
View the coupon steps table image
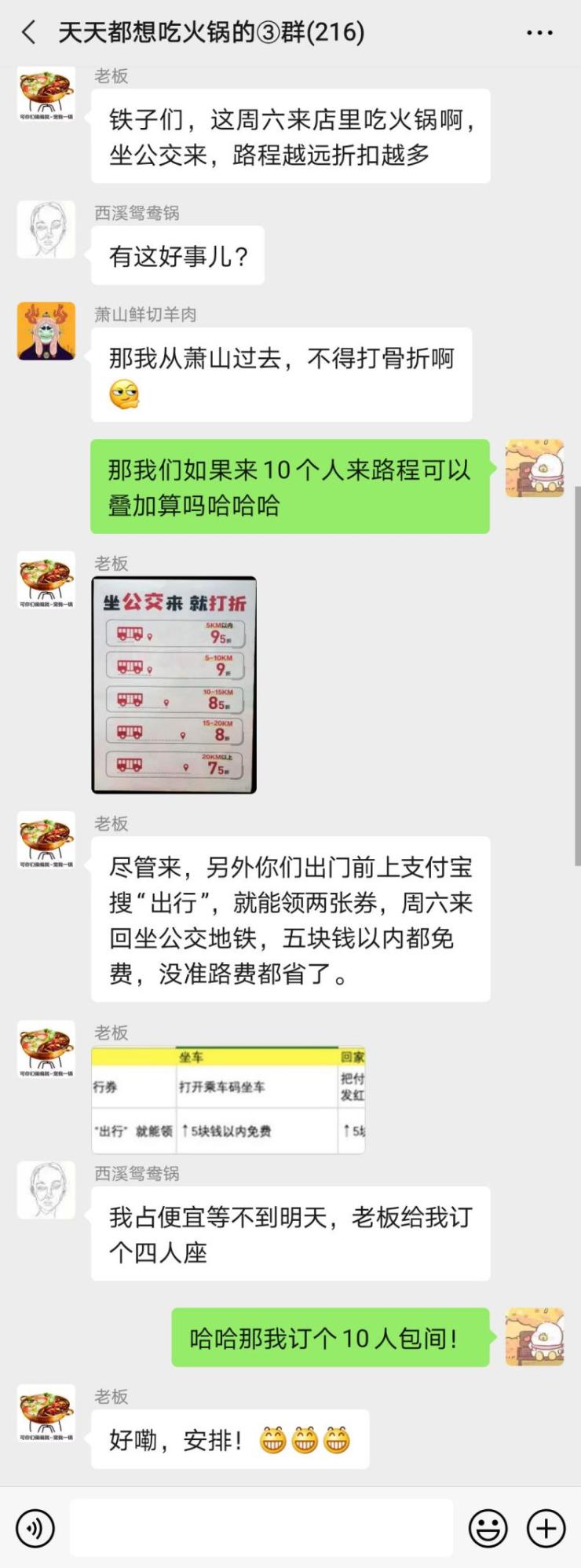(228, 1099)
